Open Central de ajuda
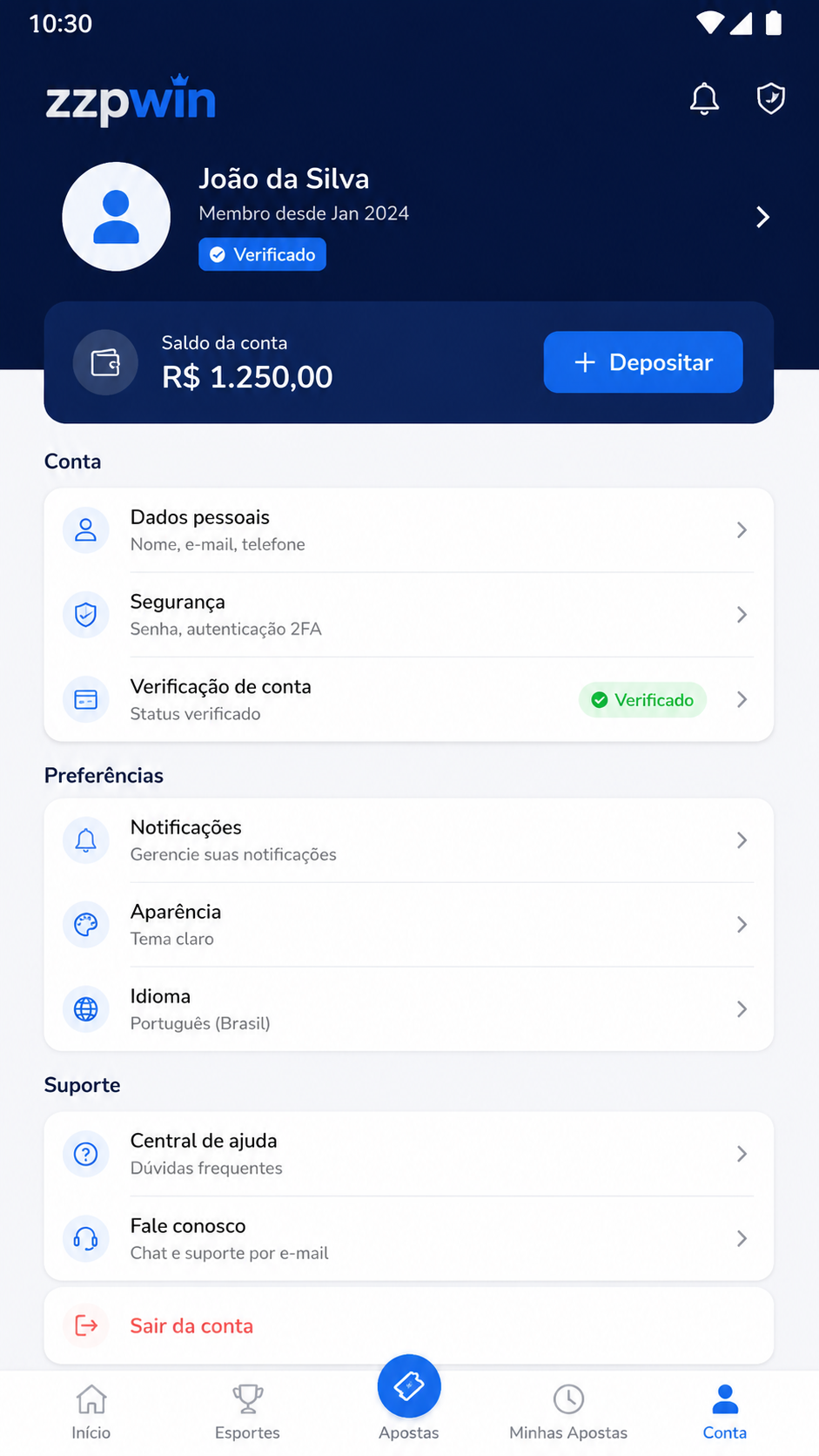819x1456 pixels. click(x=408, y=1154)
